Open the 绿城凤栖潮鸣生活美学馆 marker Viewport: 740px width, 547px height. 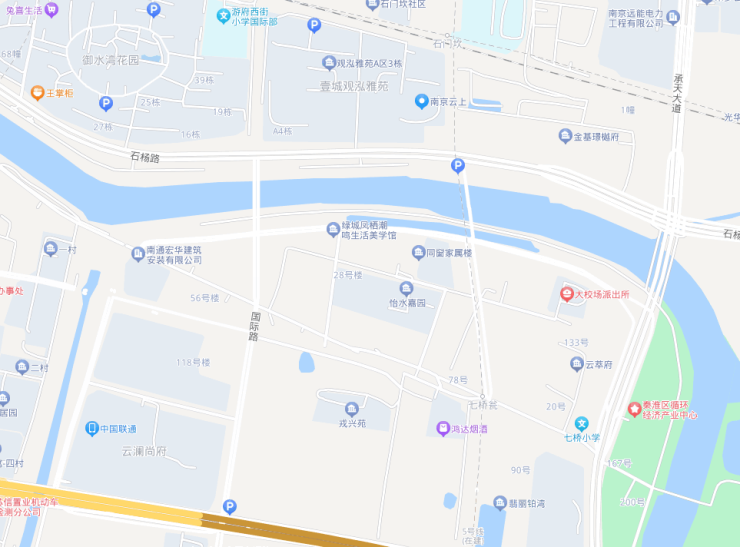(x=334, y=230)
